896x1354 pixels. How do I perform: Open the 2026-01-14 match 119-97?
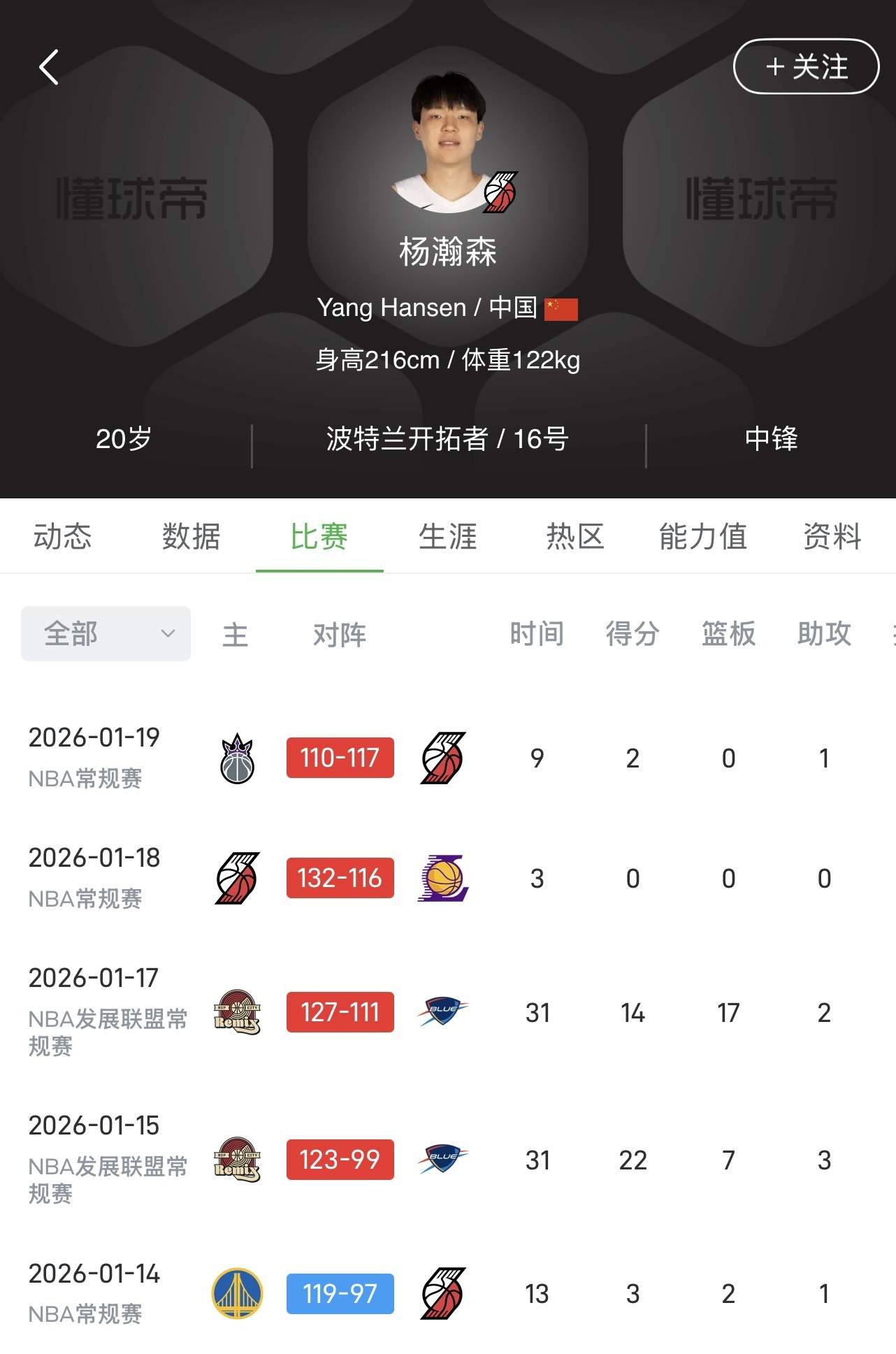(340, 1294)
